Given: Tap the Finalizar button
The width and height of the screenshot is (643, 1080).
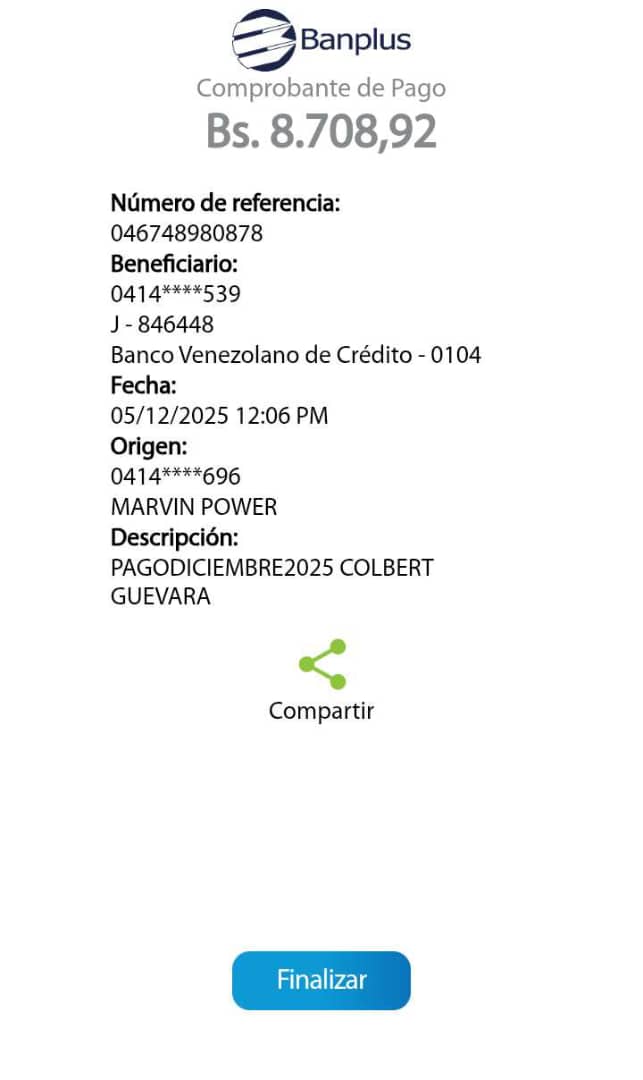Looking at the screenshot, I should pyautogui.click(x=321, y=980).
